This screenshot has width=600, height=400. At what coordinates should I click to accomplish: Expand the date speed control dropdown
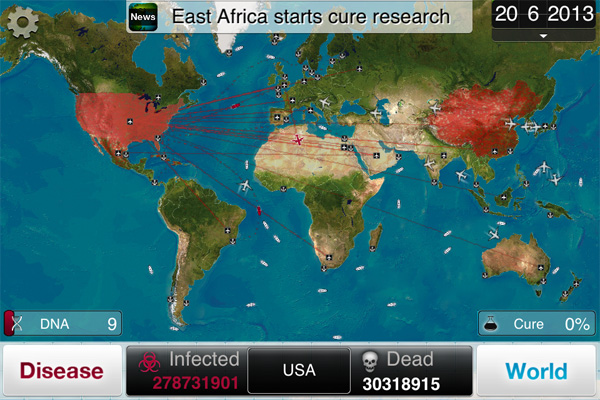point(544,36)
